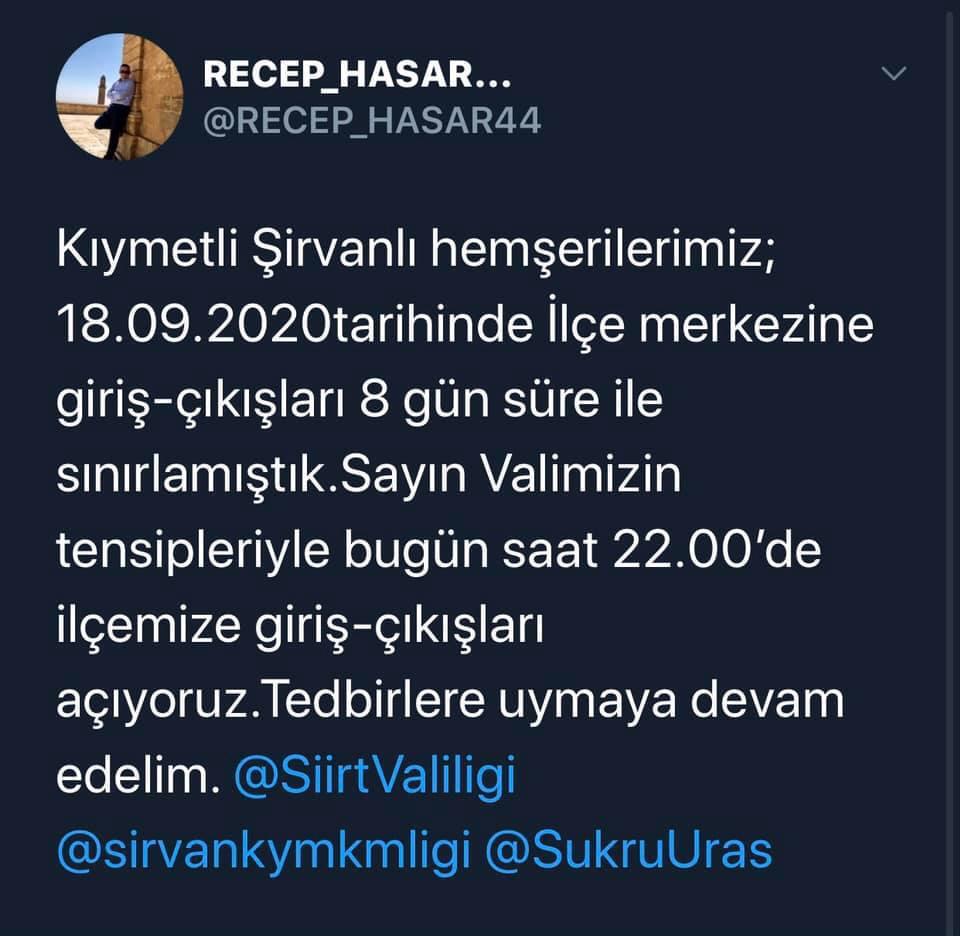Viewport: 960px width, 936px height.
Task: Open RECEP_HASAR44's profile picture
Action: point(120,97)
